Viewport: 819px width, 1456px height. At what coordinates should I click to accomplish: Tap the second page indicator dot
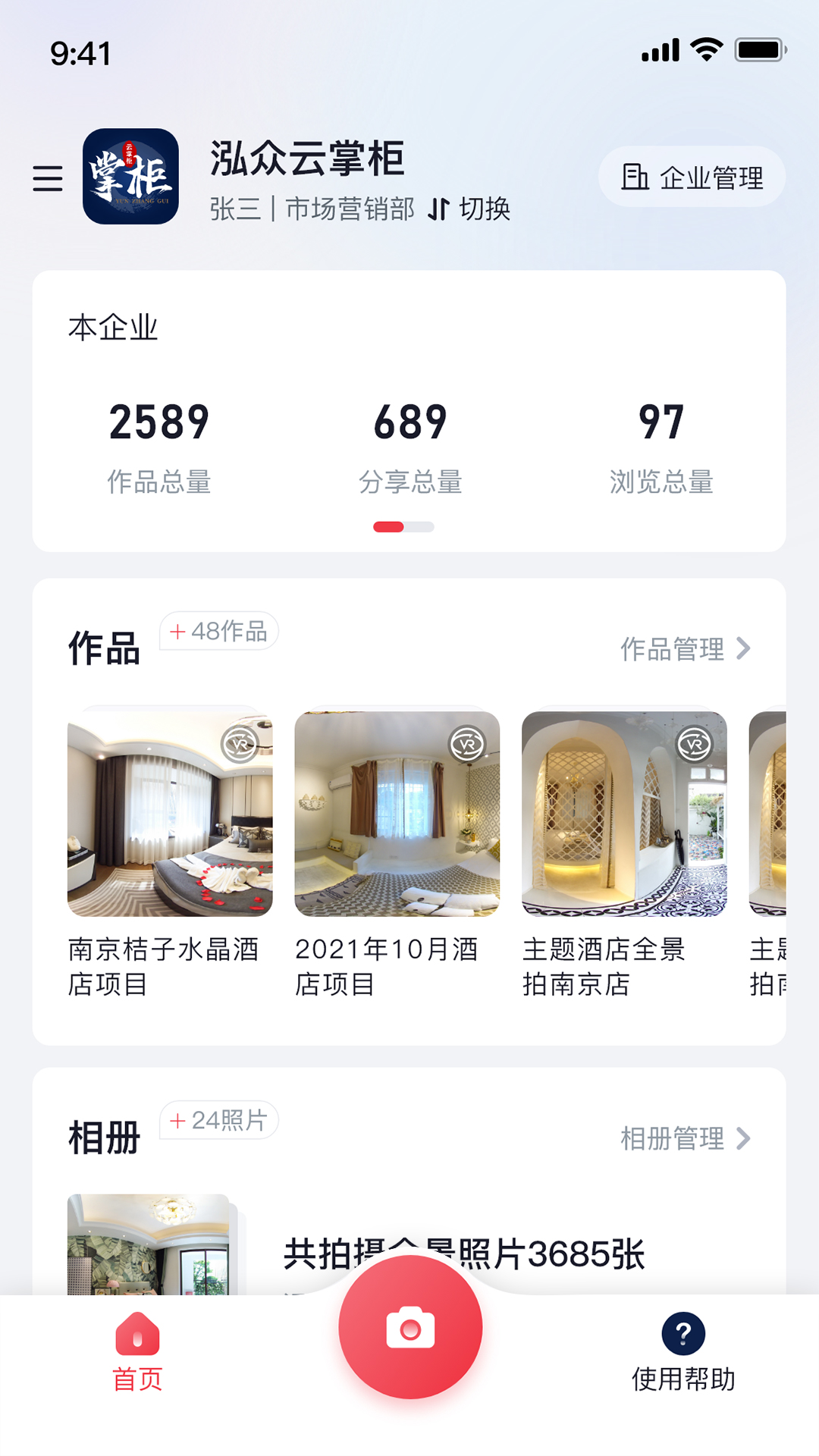click(419, 525)
